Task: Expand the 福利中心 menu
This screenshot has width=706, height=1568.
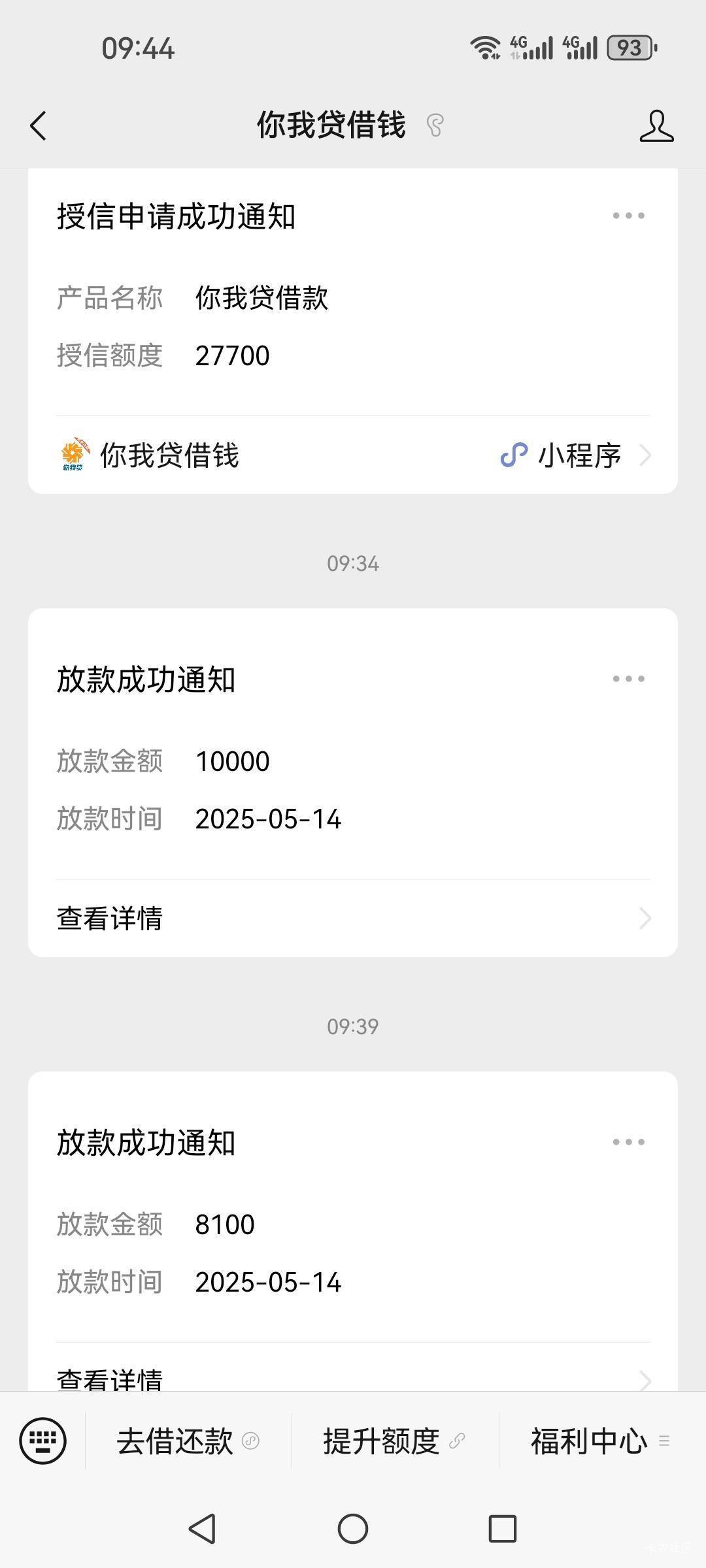Action: point(601,1441)
